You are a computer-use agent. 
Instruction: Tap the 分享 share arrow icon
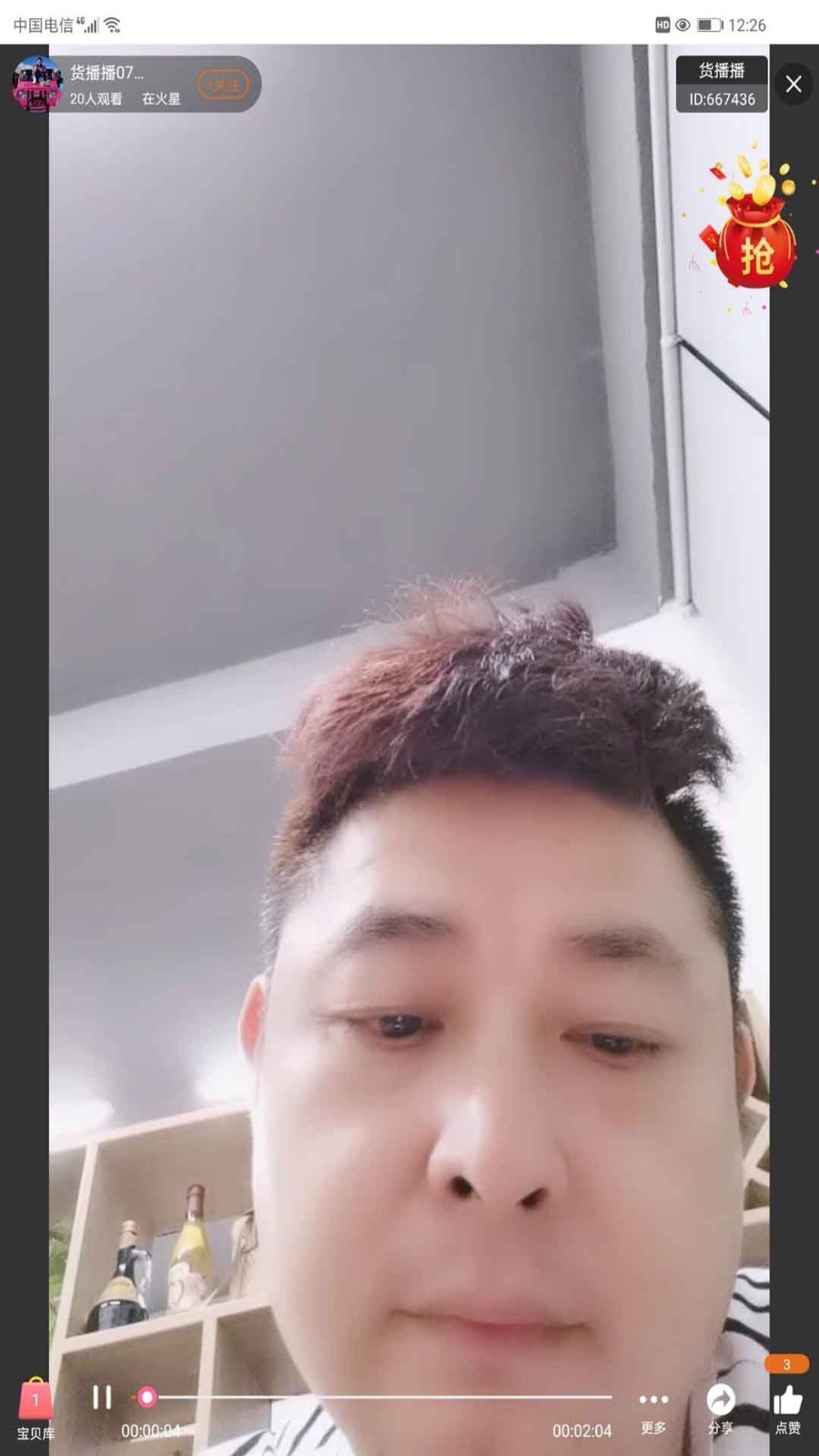719,1398
